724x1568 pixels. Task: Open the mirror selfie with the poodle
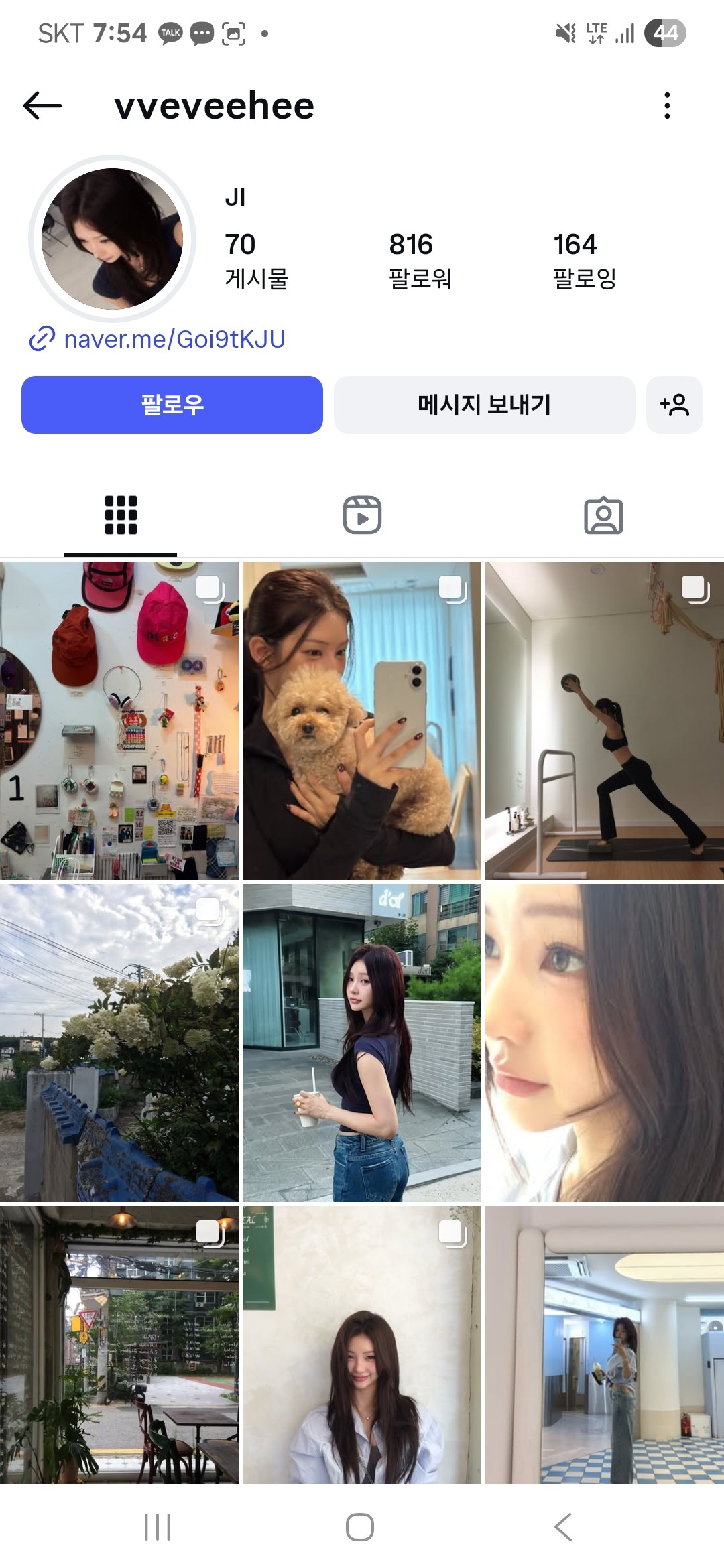click(362, 720)
